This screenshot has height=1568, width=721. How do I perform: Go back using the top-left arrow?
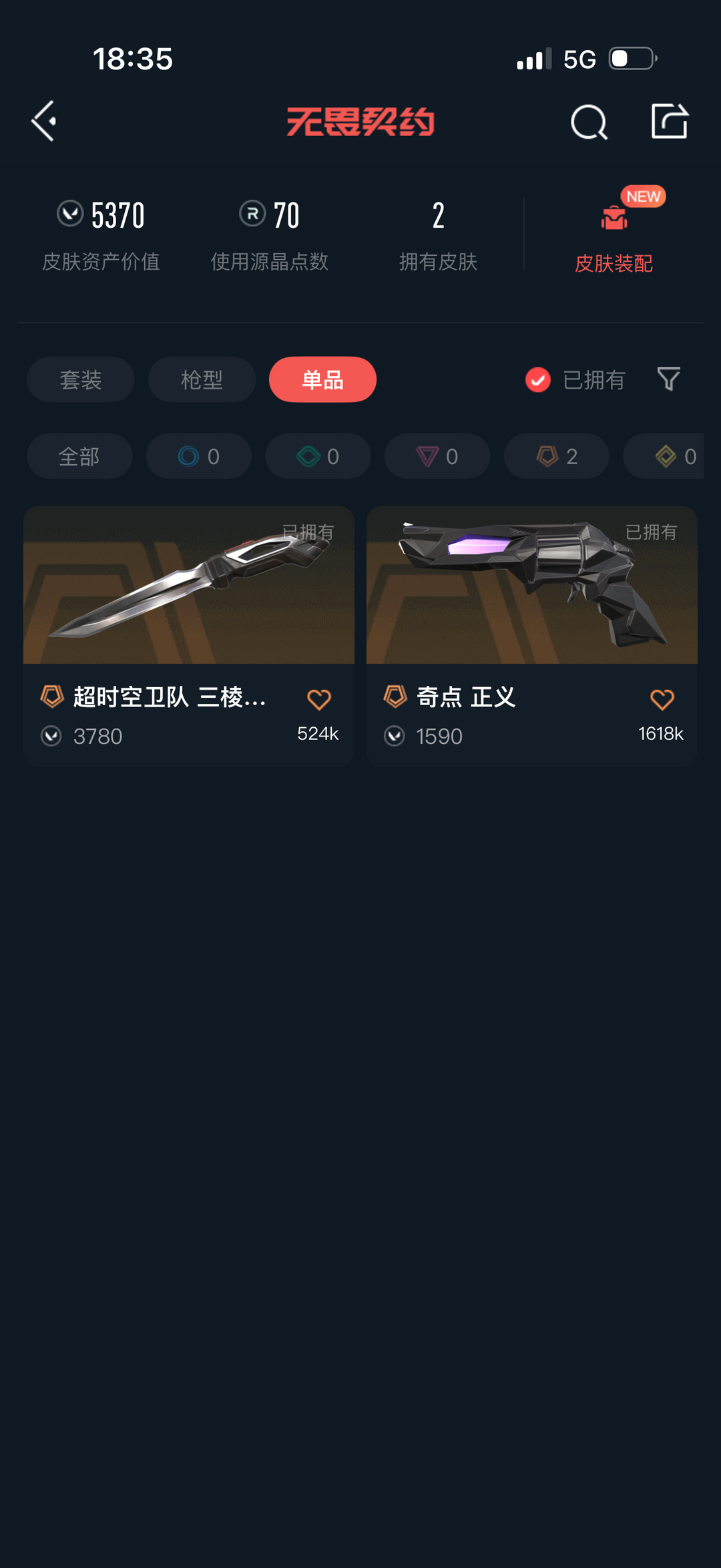click(x=44, y=122)
